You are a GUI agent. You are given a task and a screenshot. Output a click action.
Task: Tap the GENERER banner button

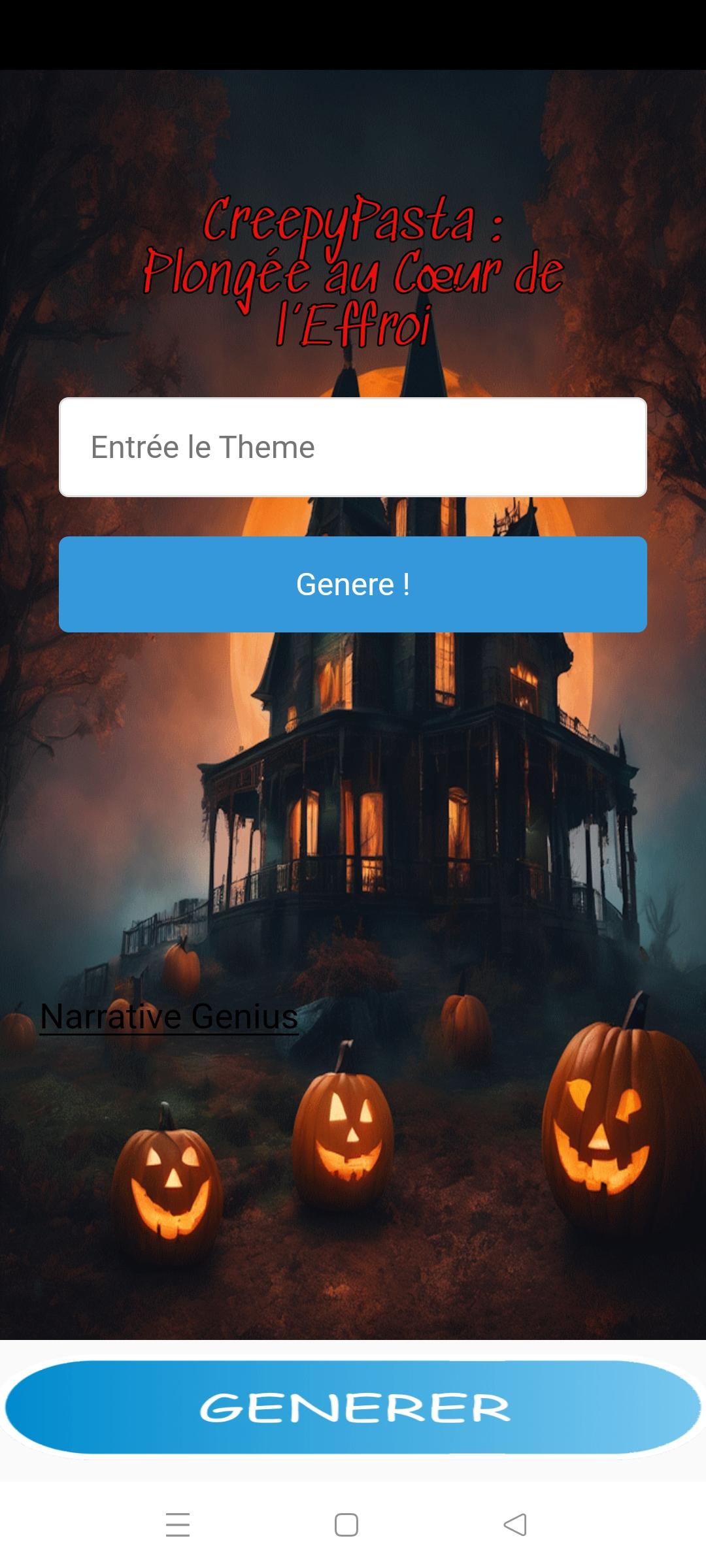coord(353,1407)
